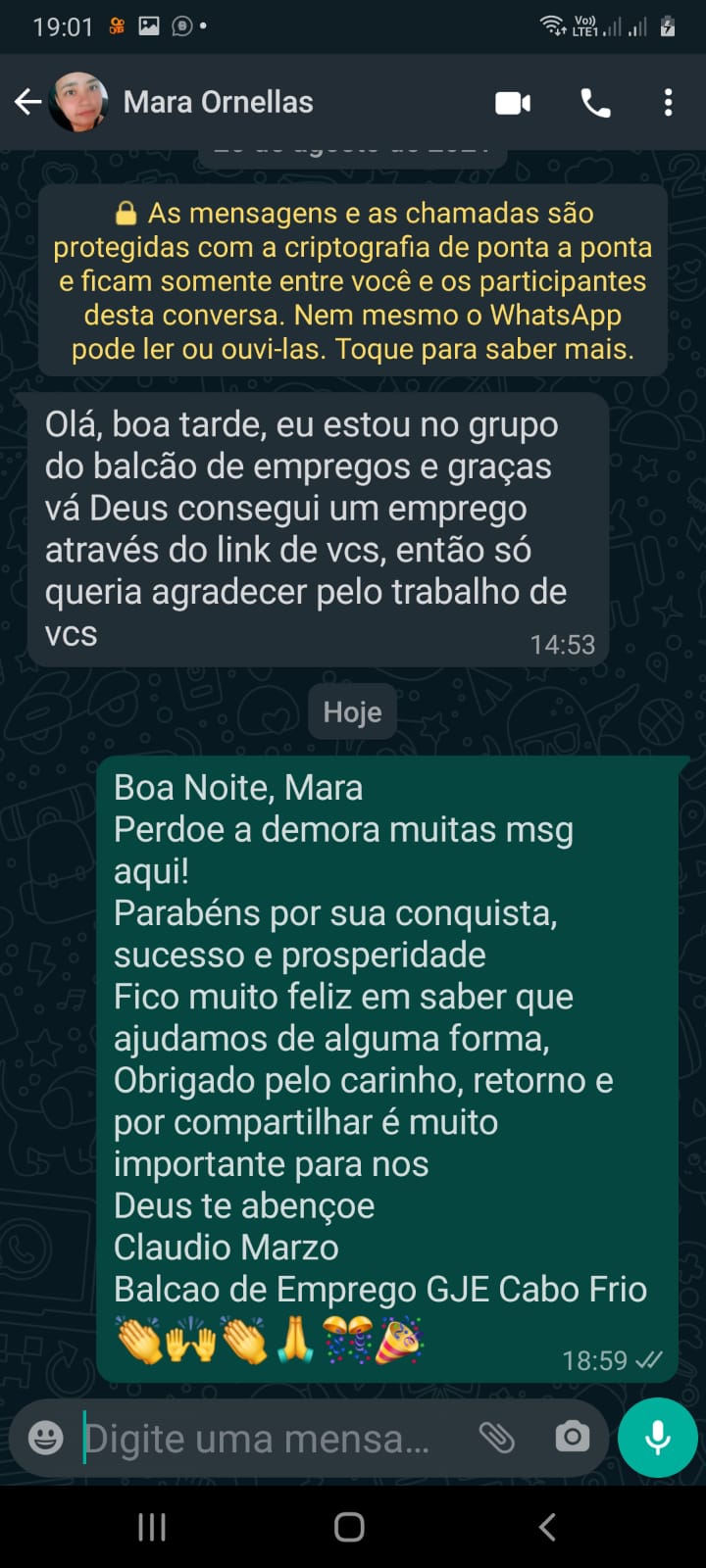The image size is (706, 1568).
Task: Start a voice call with Mara
Action: coord(595,103)
